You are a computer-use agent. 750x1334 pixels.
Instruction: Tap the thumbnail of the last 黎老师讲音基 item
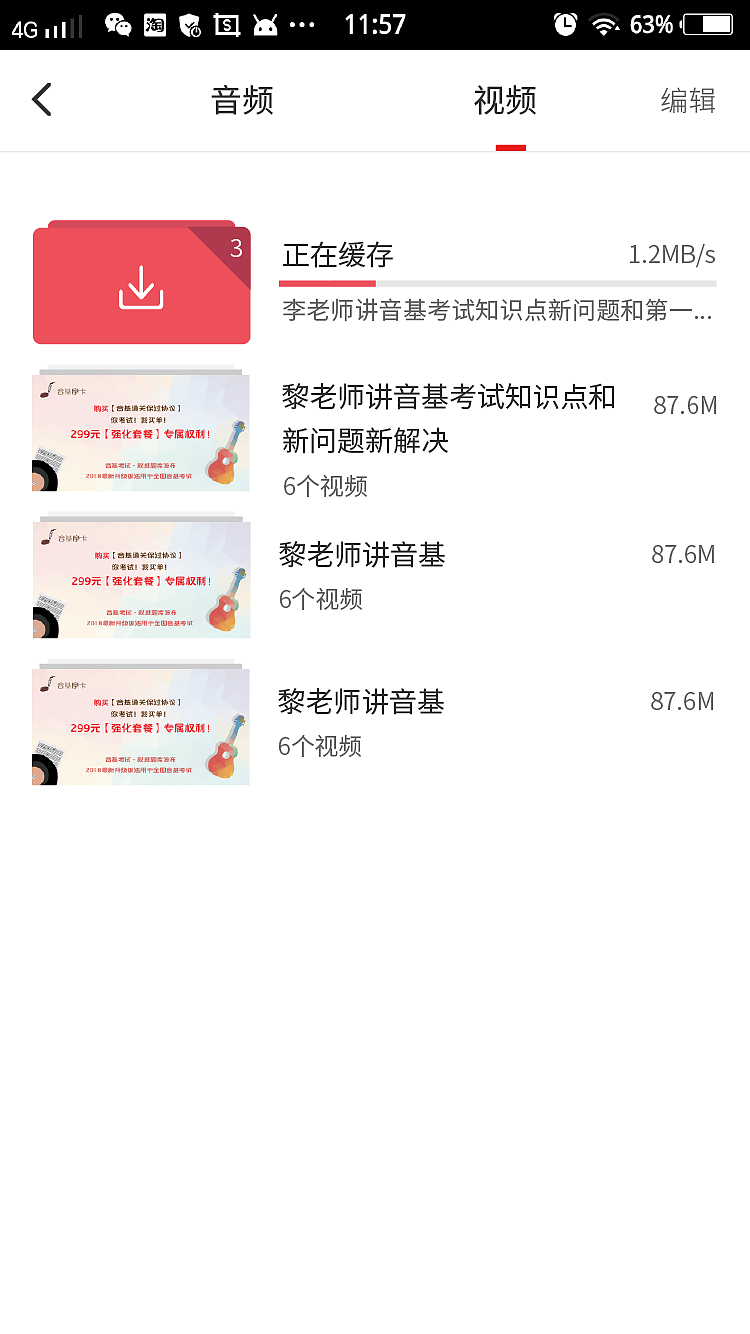coord(141,726)
